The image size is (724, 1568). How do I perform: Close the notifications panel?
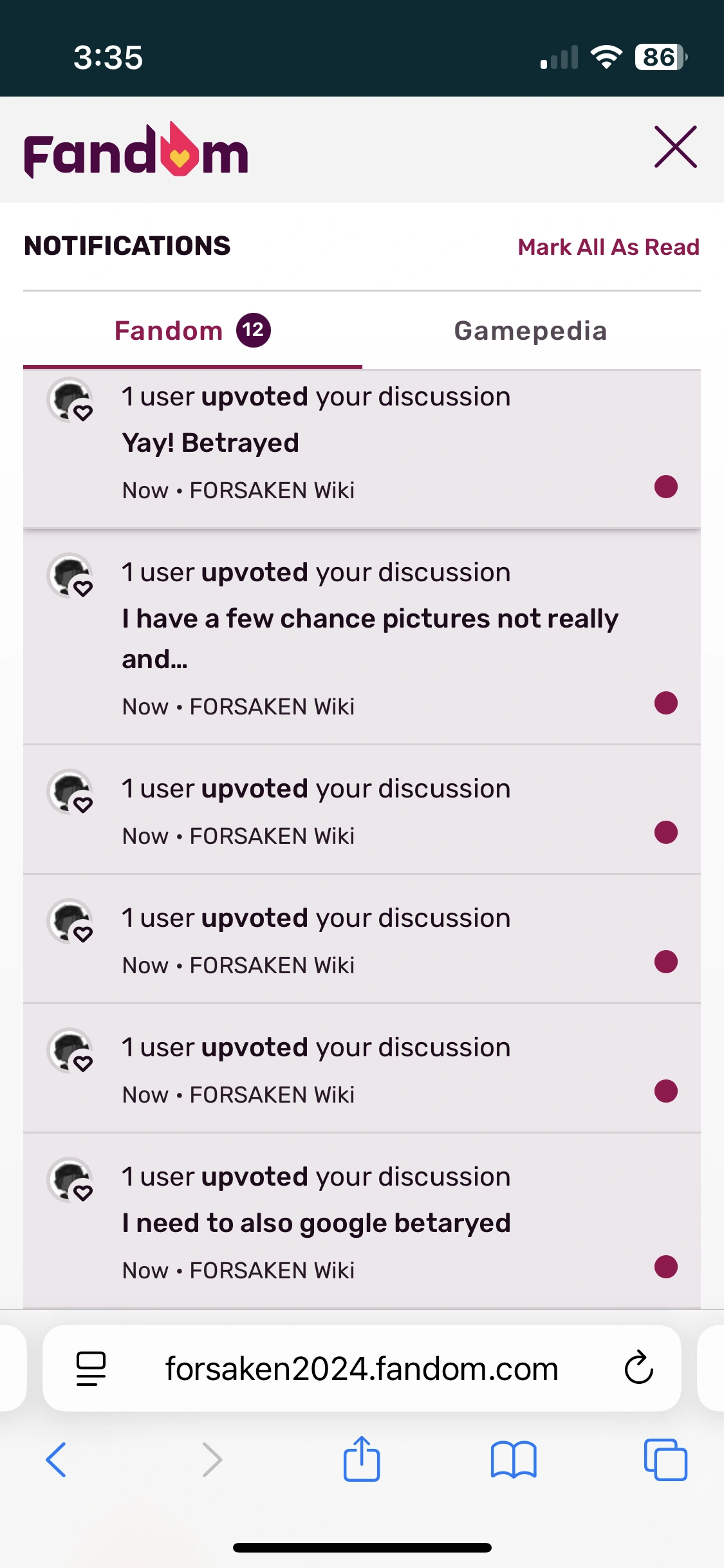click(x=675, y=147)
